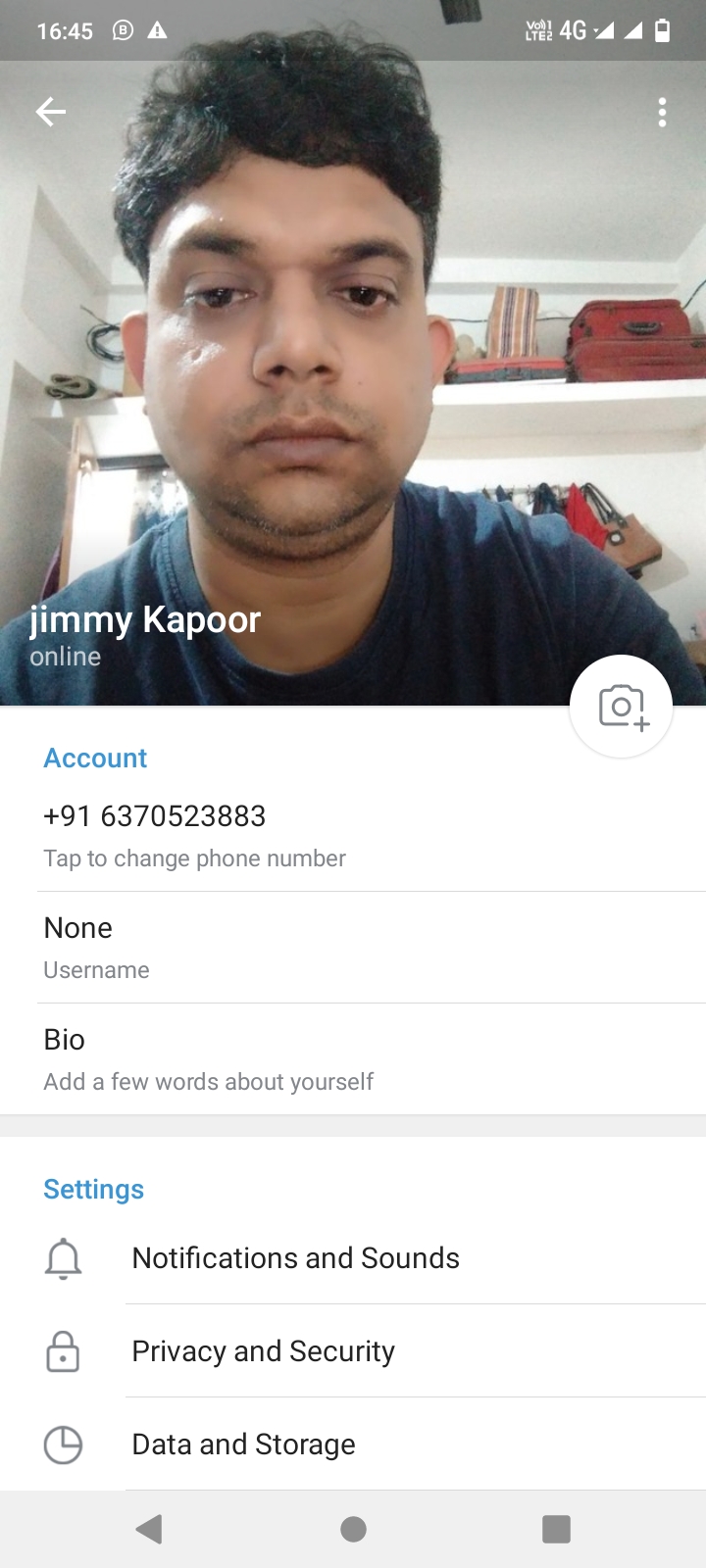The width and height of the screenshot is (706, 1568).
Task: Tap the camera button to set a new photo
Action: [621, 706]
